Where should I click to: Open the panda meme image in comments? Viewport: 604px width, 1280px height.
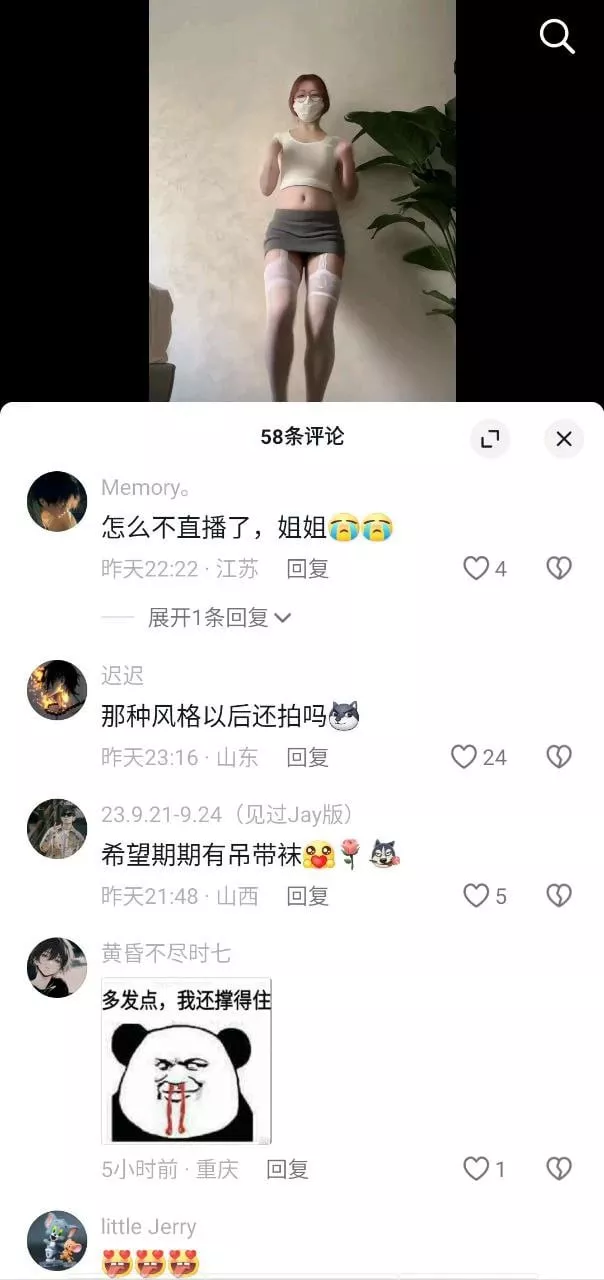coord(186,1061)
